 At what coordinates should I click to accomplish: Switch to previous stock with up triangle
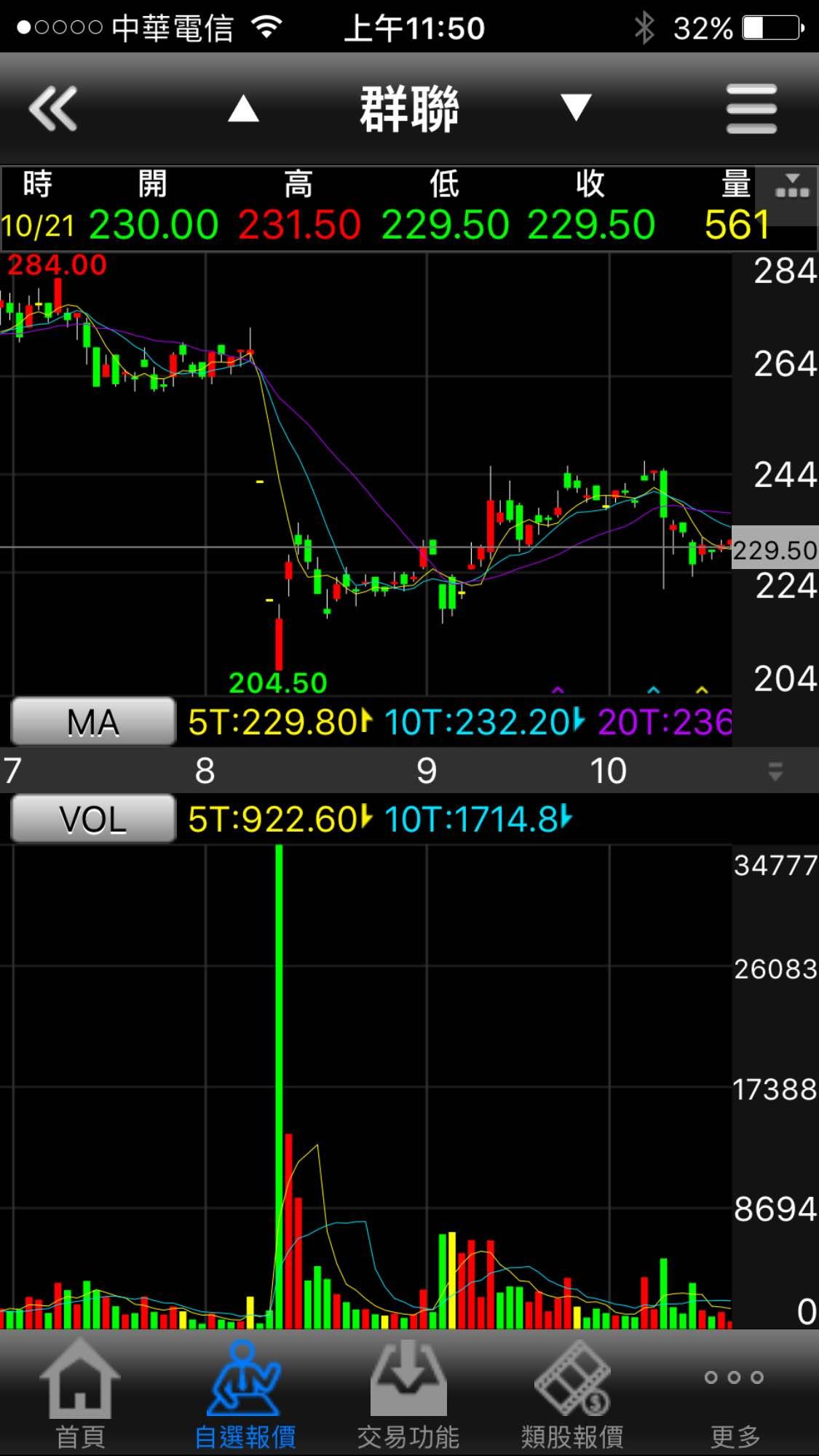click(243, 108)
